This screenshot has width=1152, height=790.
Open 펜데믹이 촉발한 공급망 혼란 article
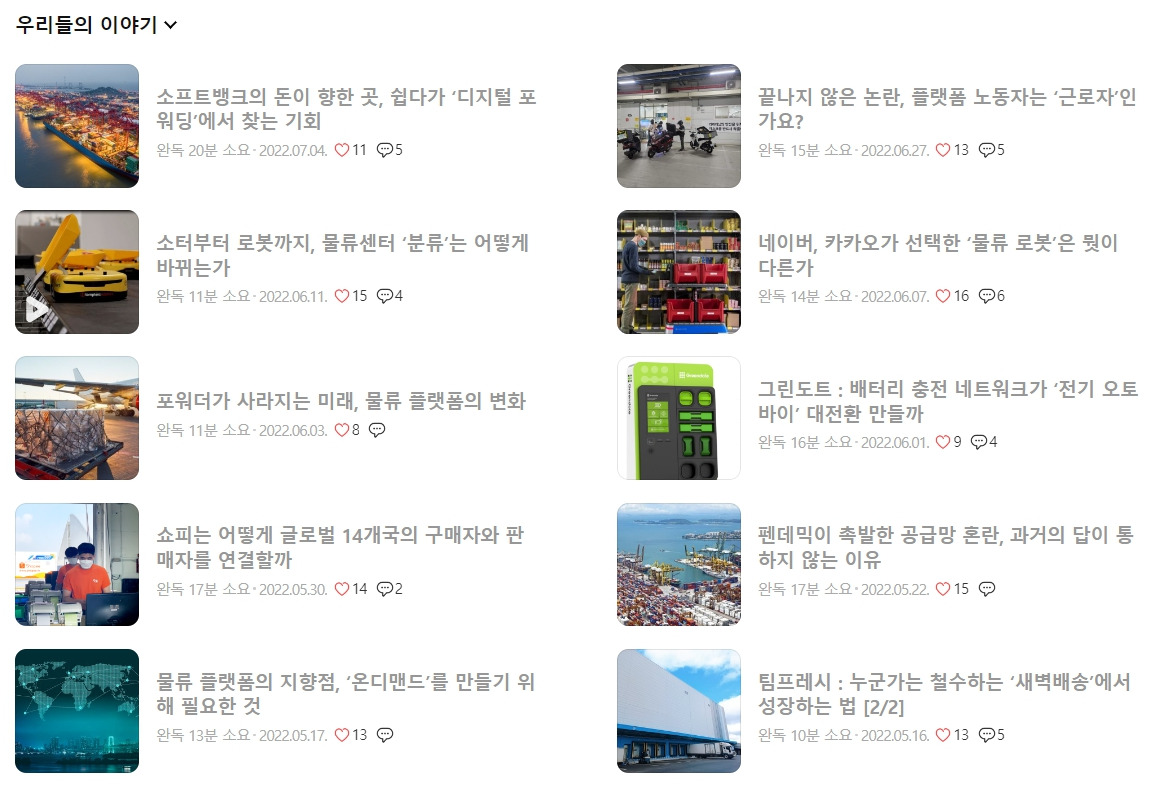coord(946,547)
